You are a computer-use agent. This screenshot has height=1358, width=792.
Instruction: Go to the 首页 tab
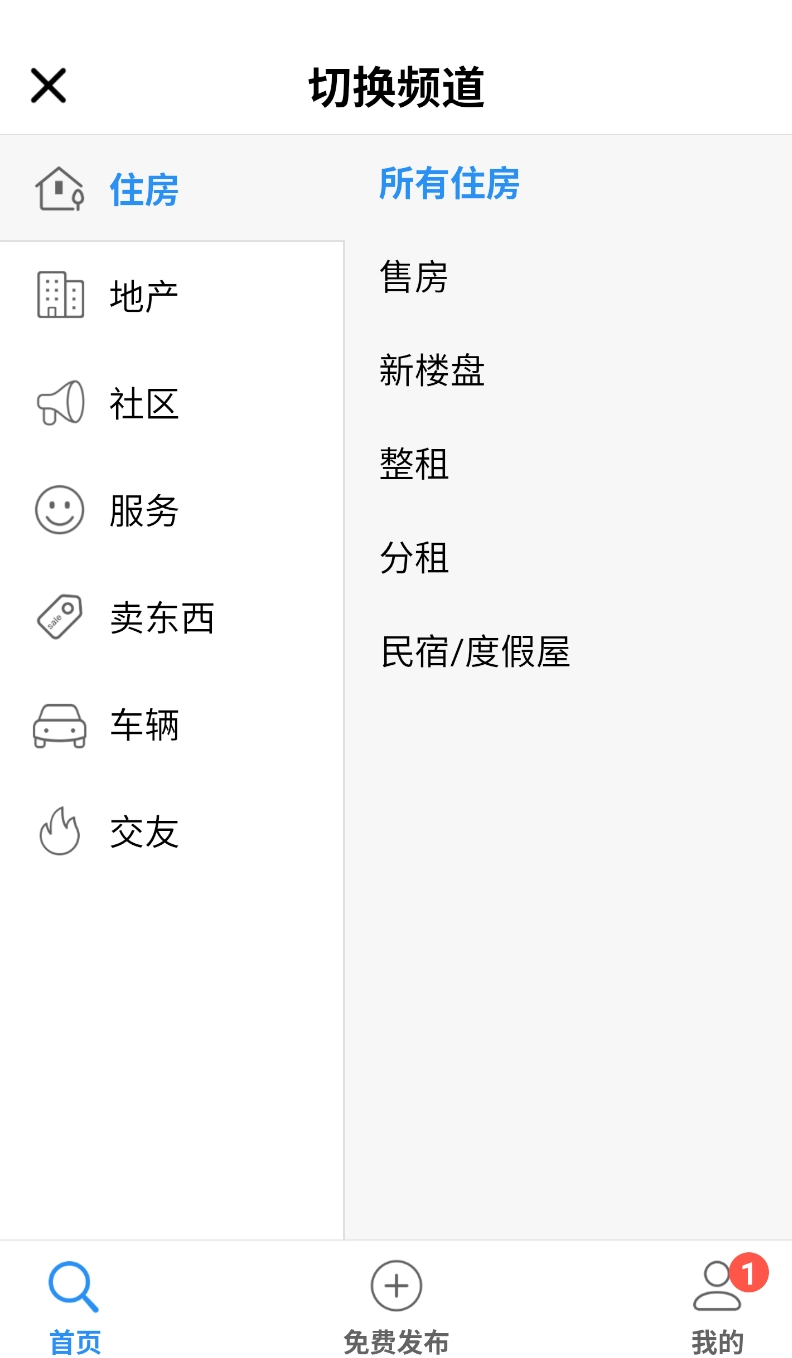(75, 1305)
